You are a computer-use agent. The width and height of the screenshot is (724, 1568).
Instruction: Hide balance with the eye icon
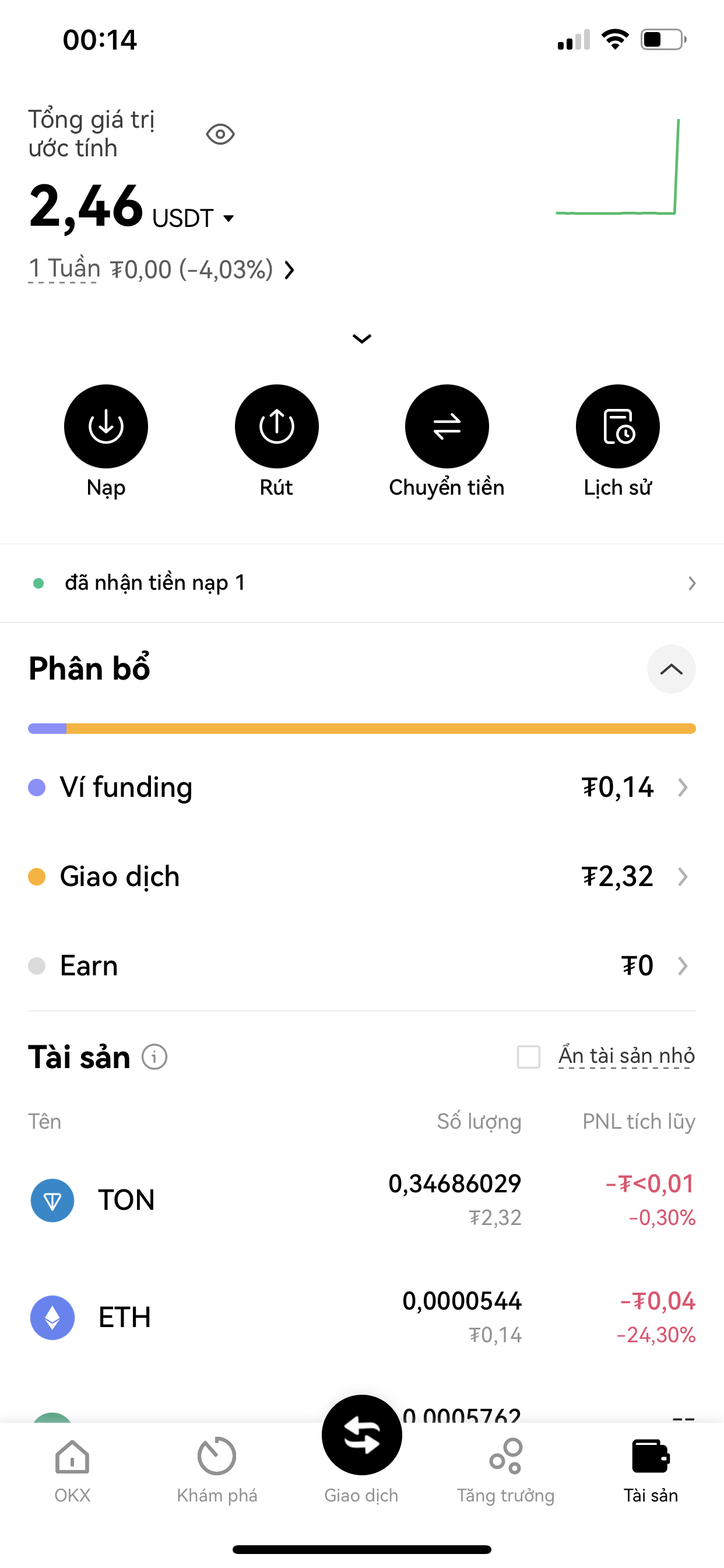(220, 134)
